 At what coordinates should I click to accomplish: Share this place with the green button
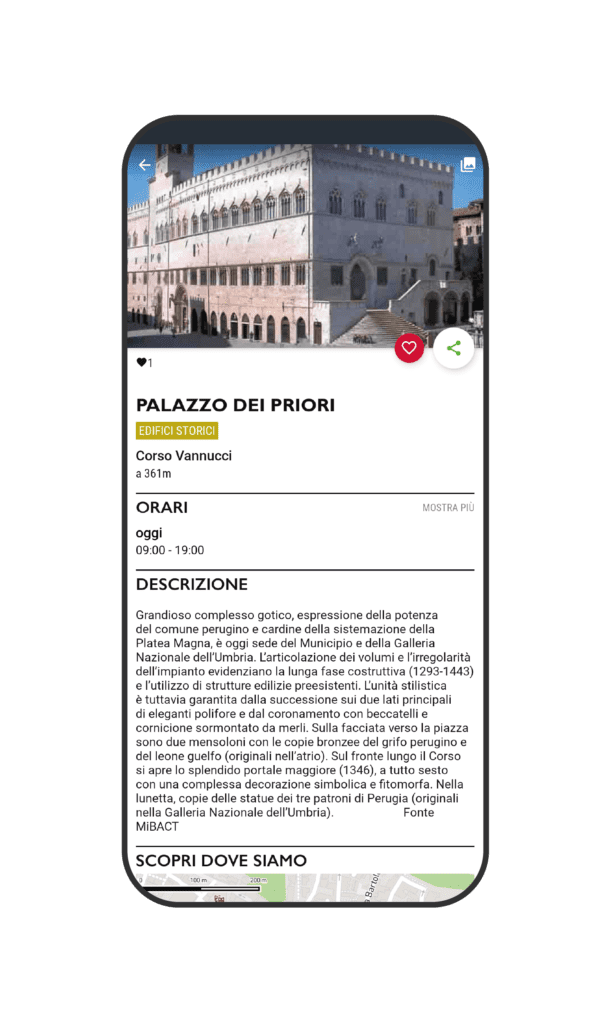454,348
